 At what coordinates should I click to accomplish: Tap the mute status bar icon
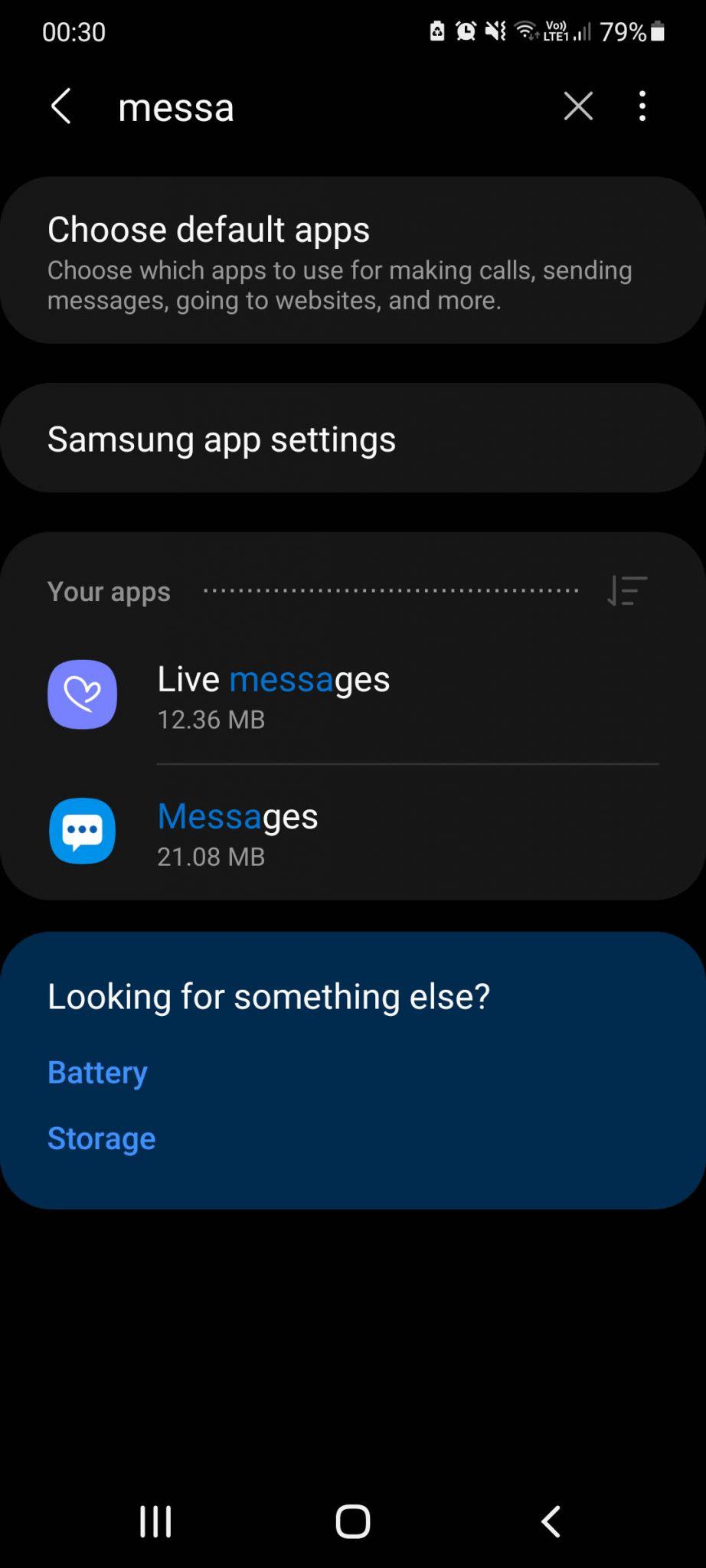pos(494,31)
